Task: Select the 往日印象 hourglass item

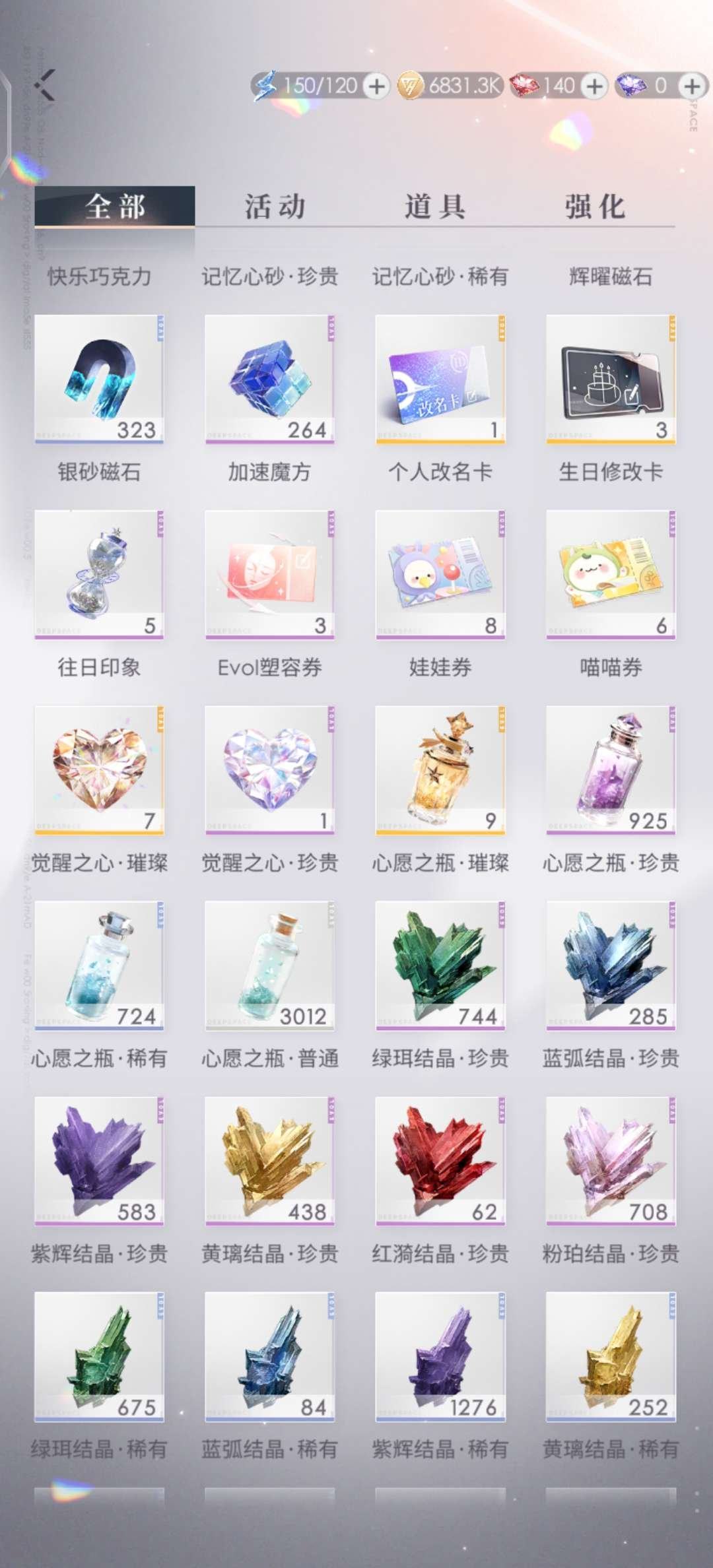Action: click(99, 573)
